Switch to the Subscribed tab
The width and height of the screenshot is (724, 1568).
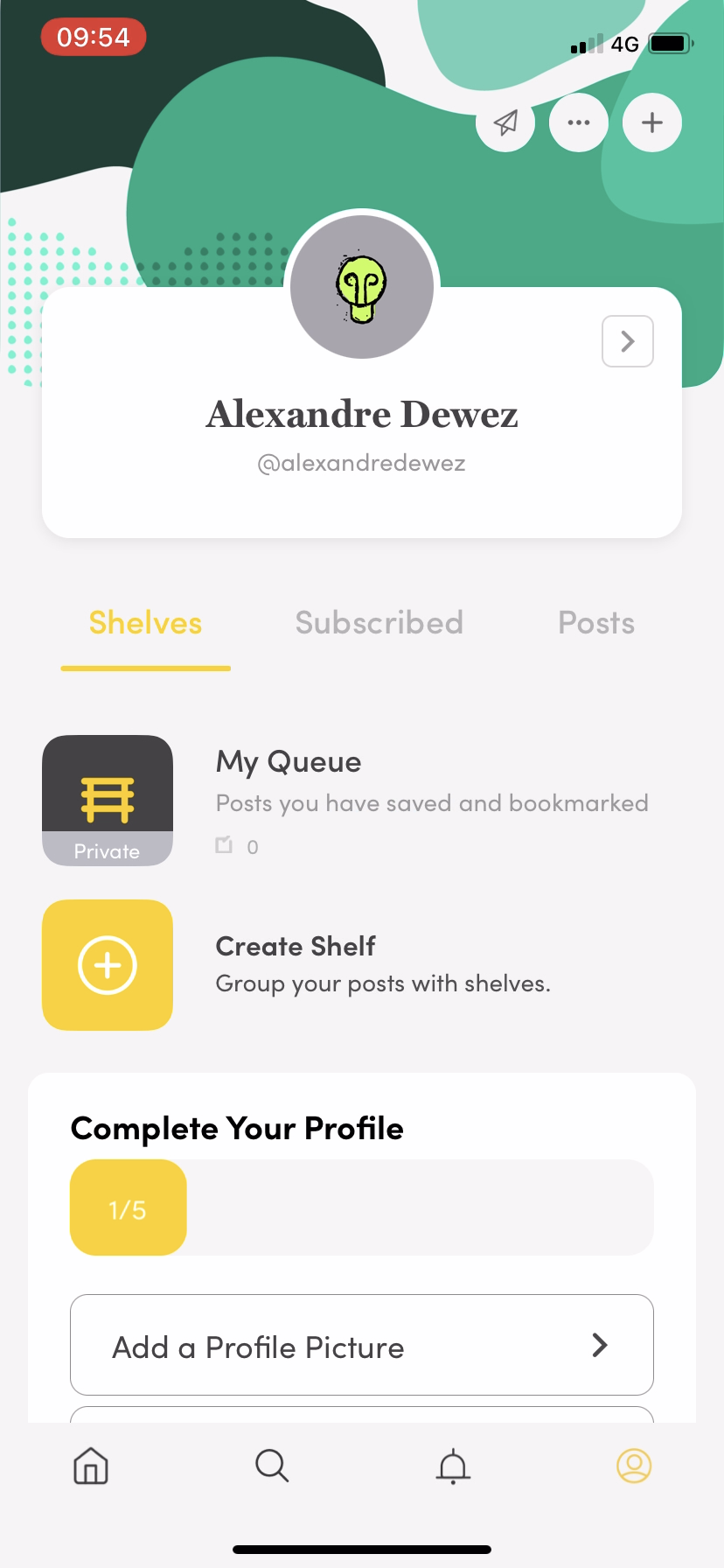click(379, 622)
